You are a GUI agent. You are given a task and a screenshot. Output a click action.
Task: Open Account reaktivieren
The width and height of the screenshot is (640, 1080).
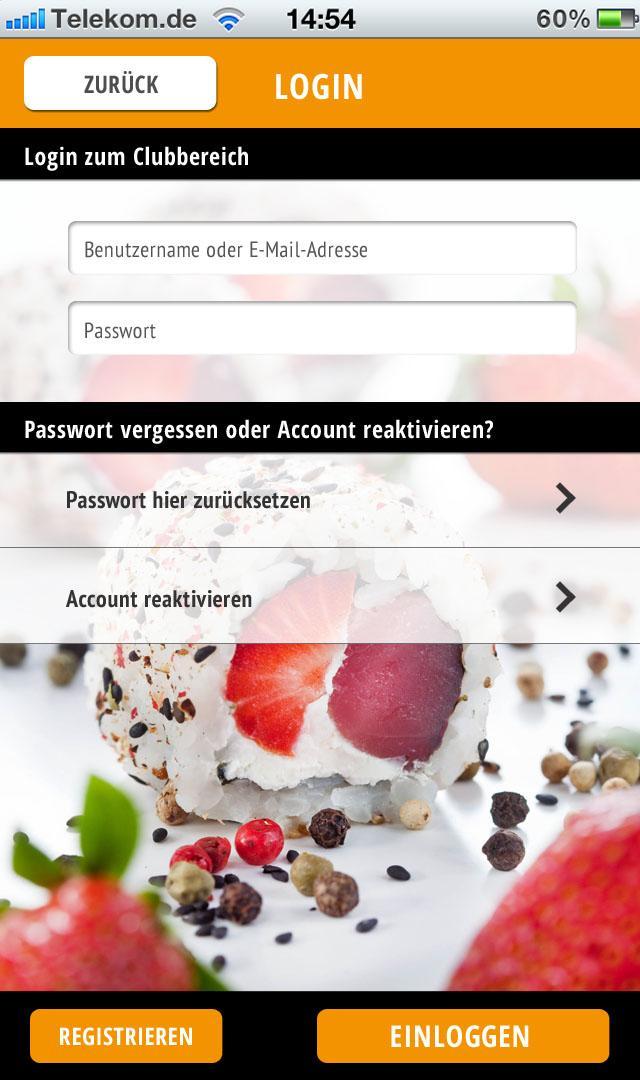point(320,598)
